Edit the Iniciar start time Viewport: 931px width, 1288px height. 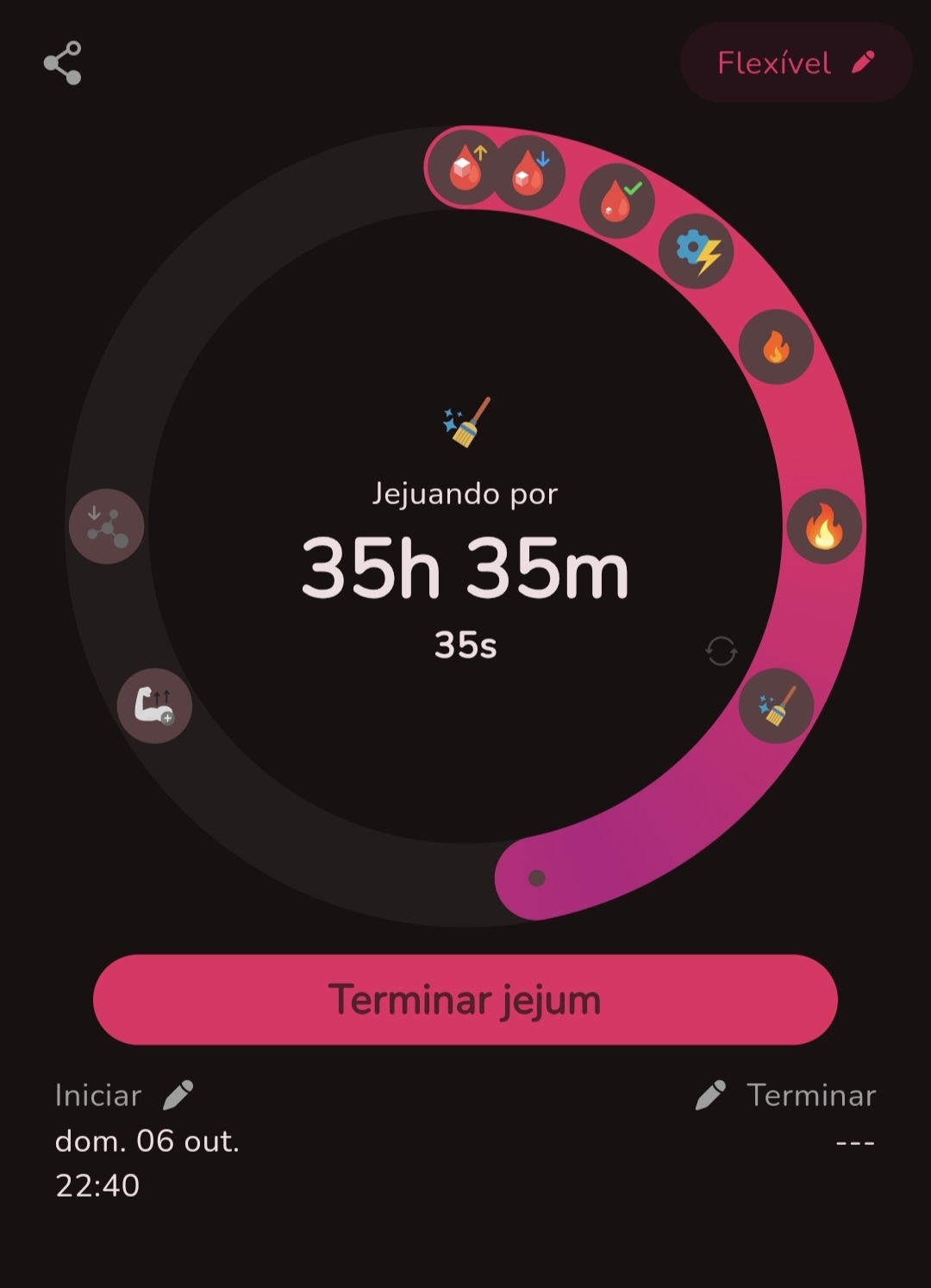(x=178, y=1095)
